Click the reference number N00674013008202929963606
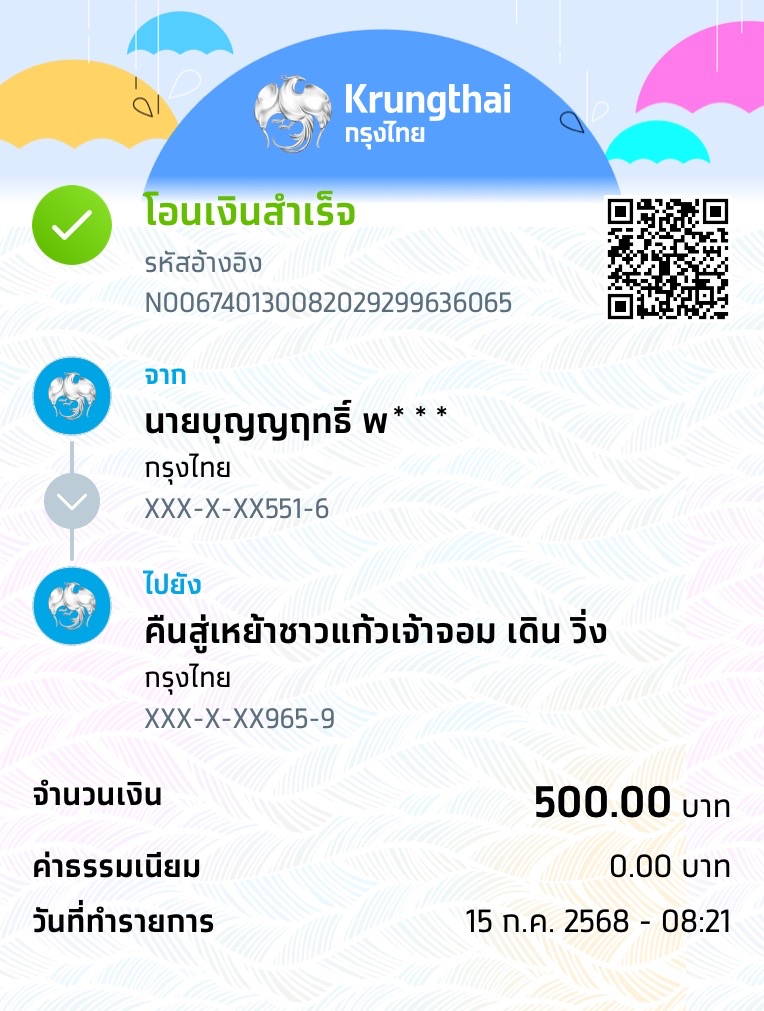Screen dimensions: 764x1011 (325, 298)
